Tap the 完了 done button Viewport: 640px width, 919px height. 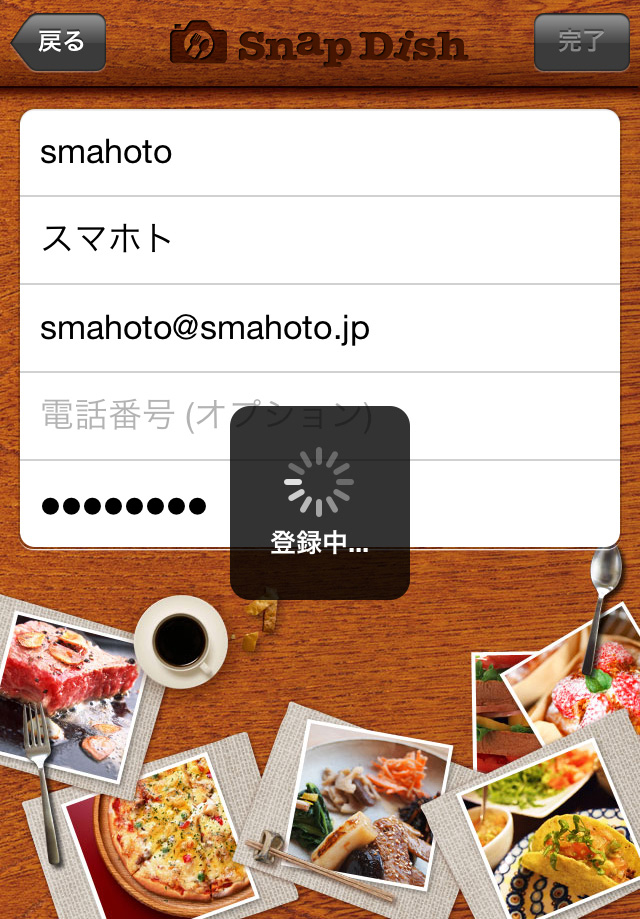[581, 42]
